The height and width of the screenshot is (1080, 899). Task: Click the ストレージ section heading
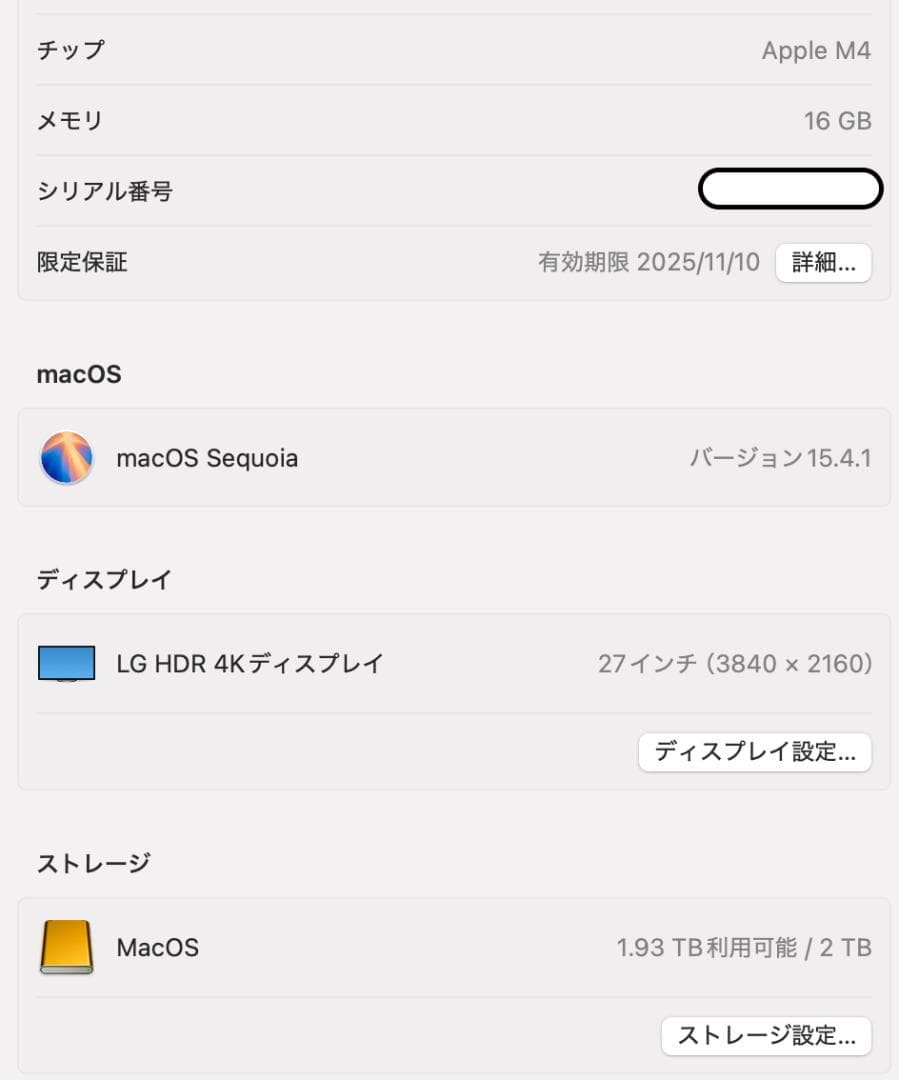94,861
